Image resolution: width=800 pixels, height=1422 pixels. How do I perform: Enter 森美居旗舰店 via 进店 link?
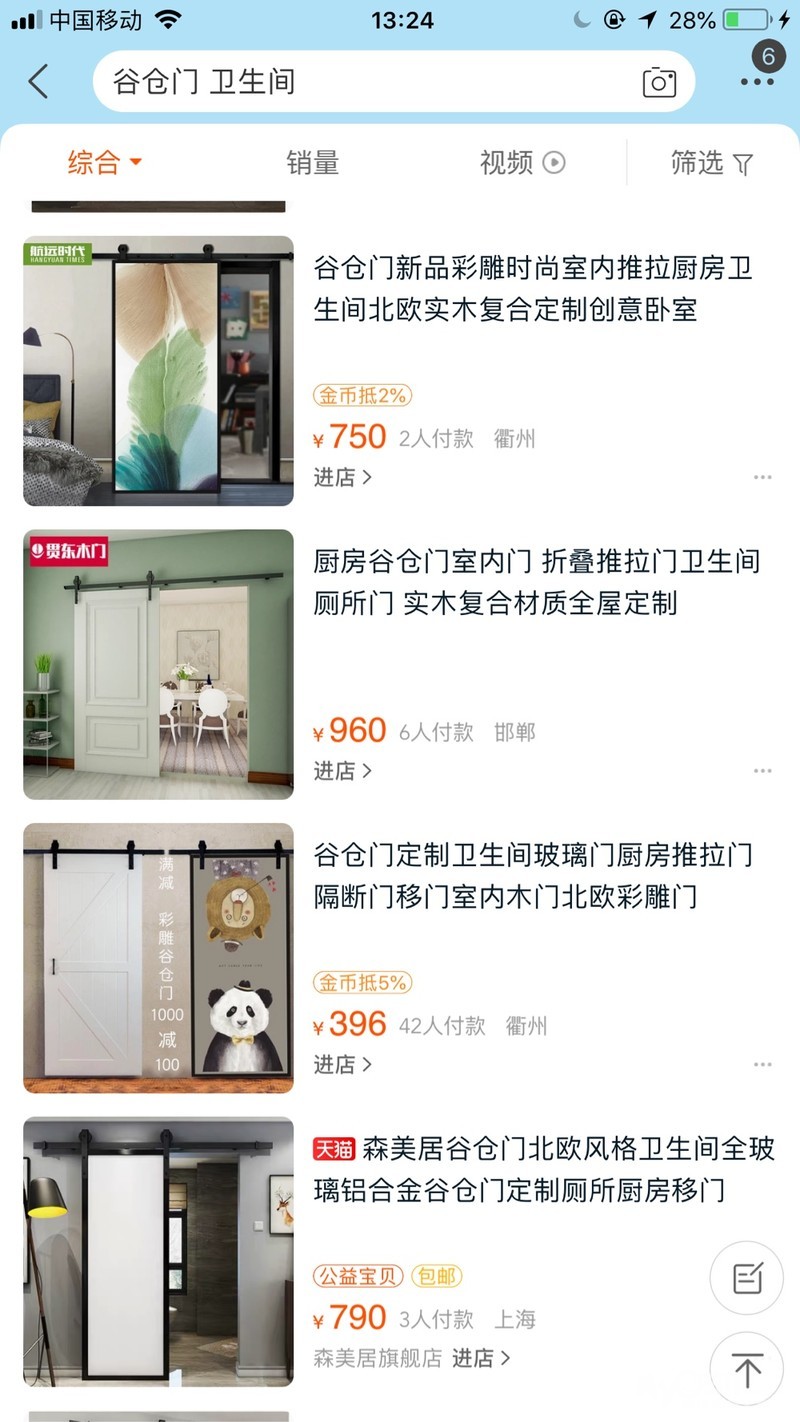pyautogui.click(x=481, y=1358)
